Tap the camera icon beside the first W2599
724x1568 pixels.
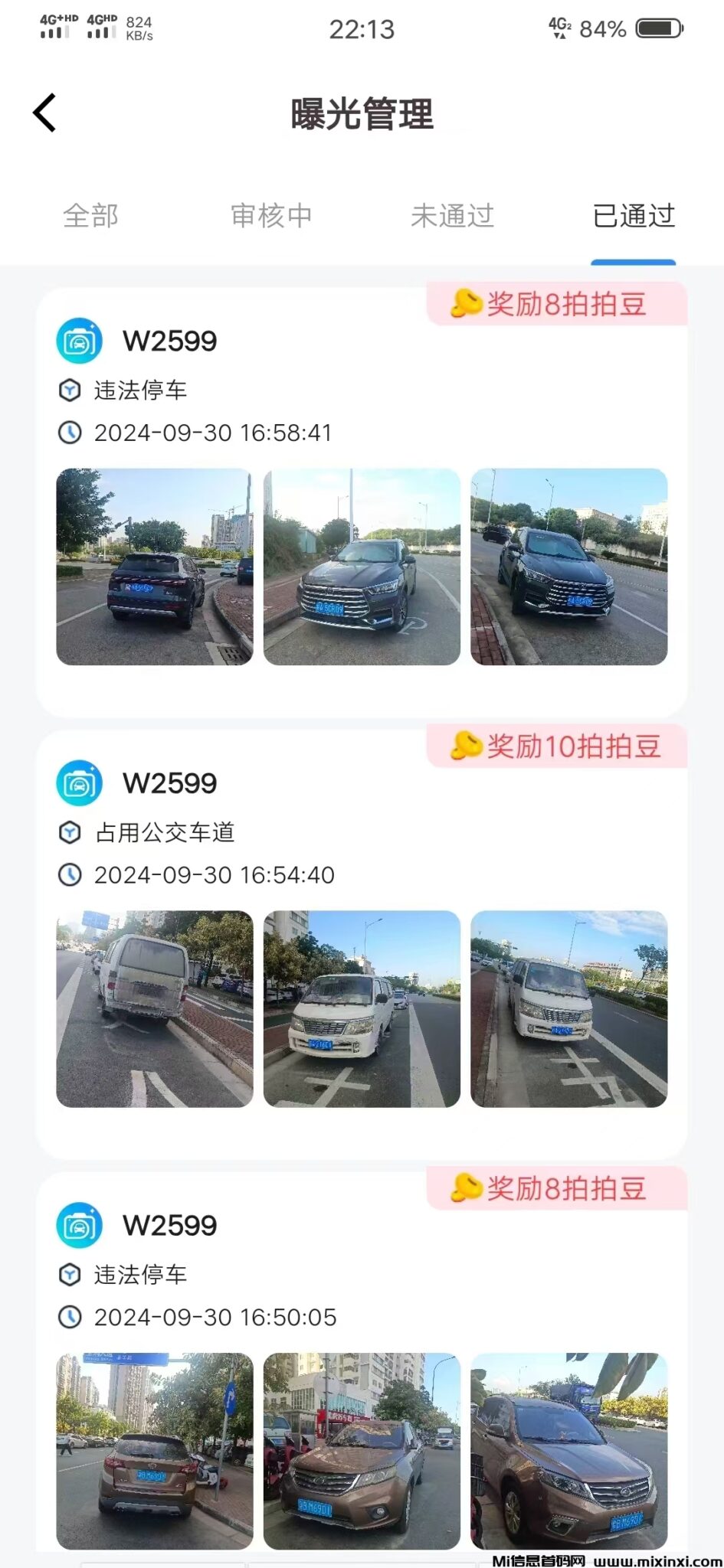tap(77, 340)
